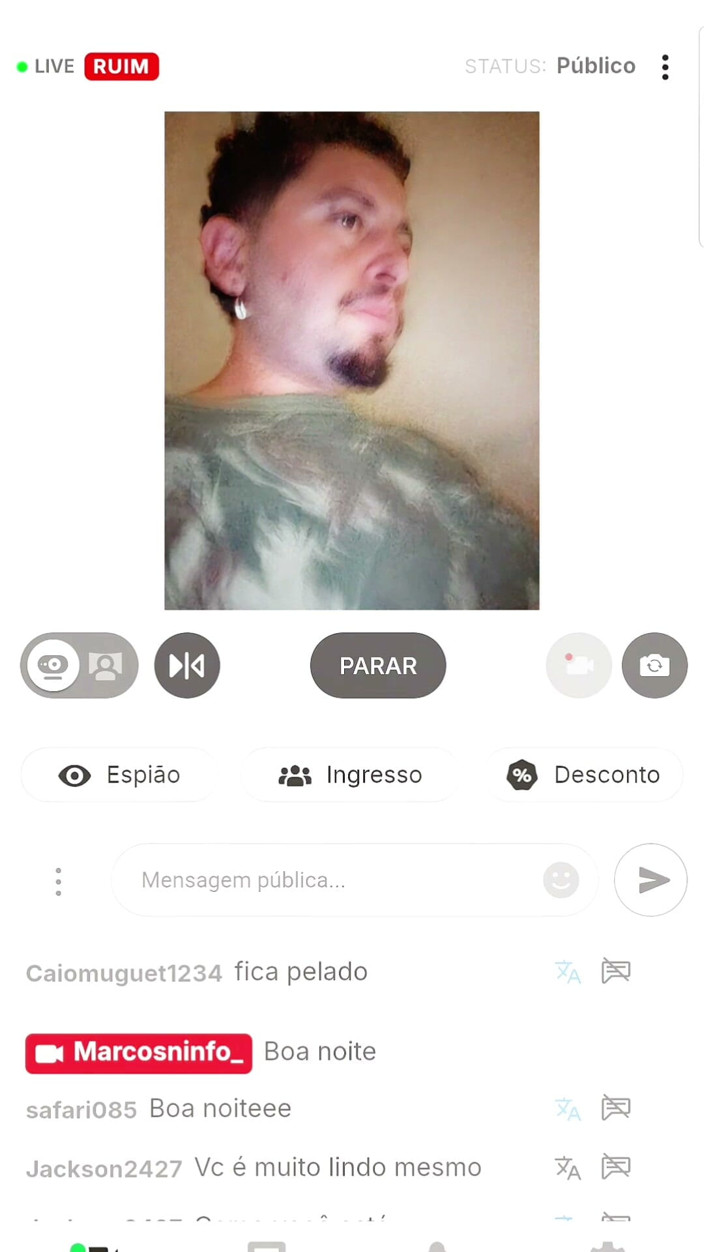The height and width of the screenshot is (1252, 704).
Task: Open chat options menu beside message field
Action: pos(58,881)
